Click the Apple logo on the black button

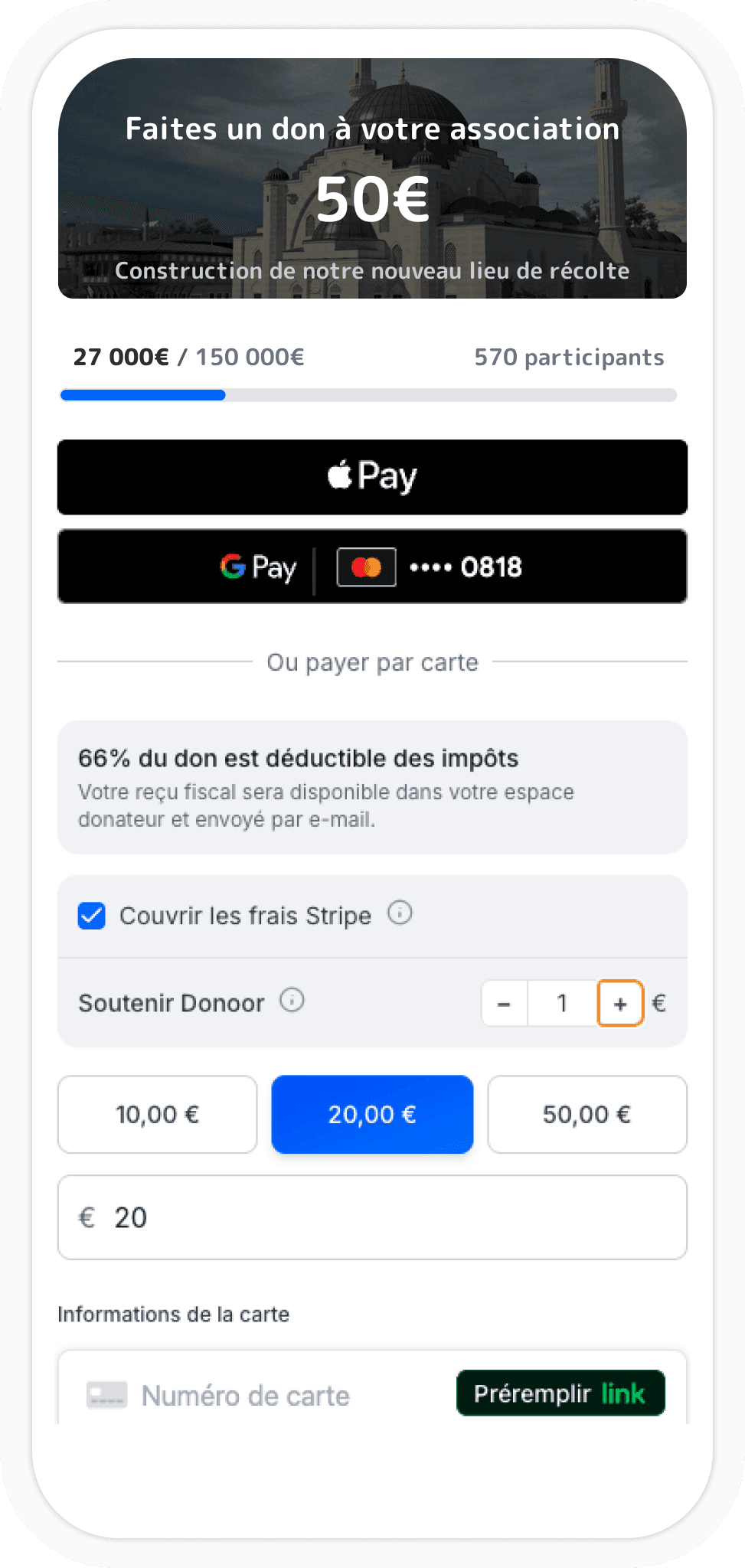coord(341,475)
